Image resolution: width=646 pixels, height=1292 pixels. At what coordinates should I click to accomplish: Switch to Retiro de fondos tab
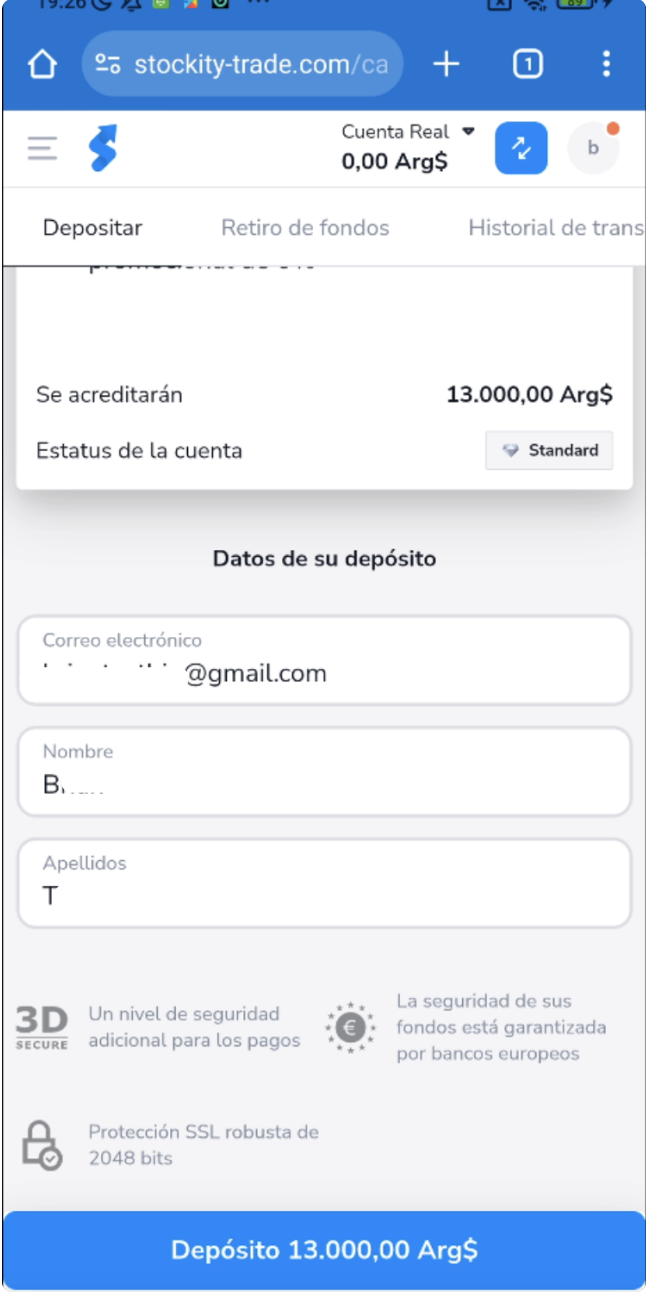[305, 228]
